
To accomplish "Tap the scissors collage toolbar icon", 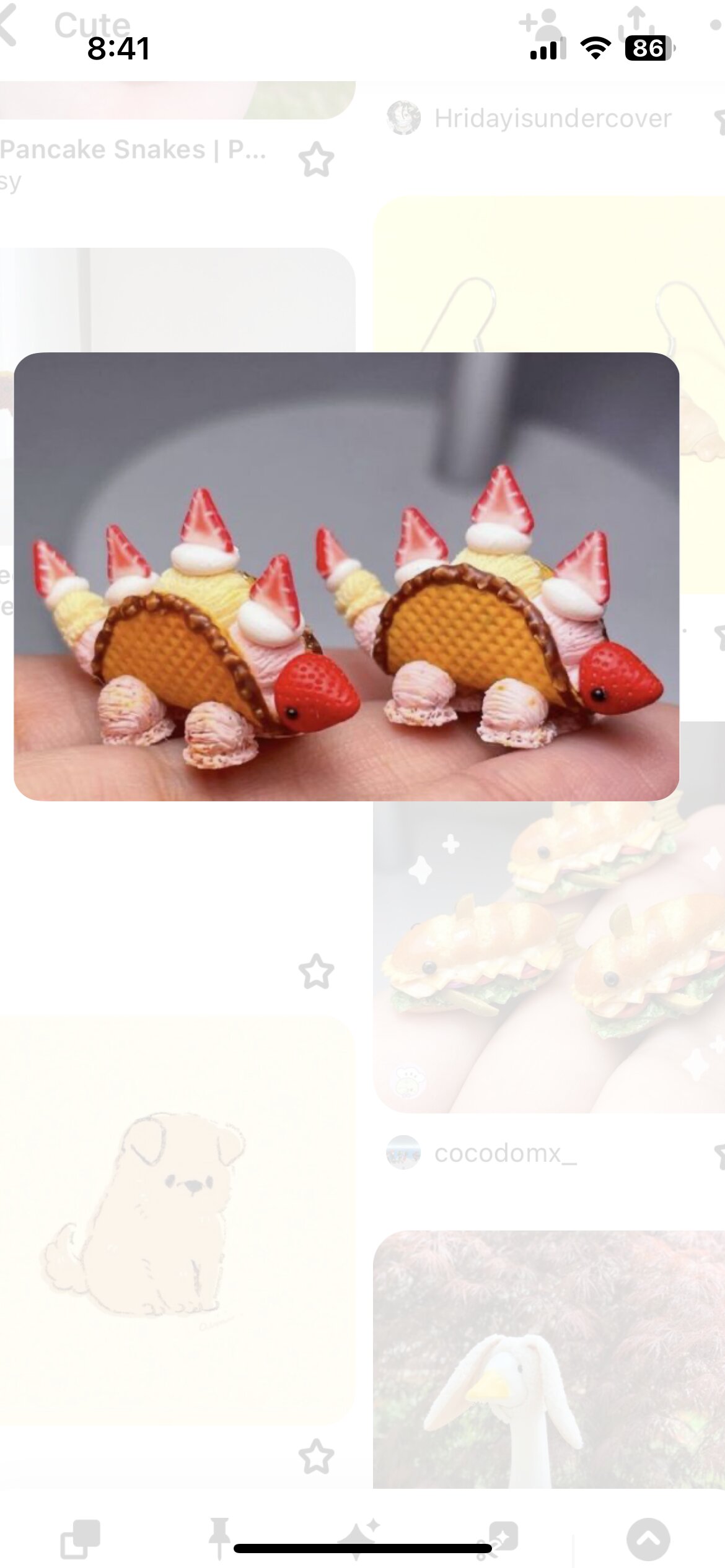I will pyautogui.click(x=498, y=1538).
